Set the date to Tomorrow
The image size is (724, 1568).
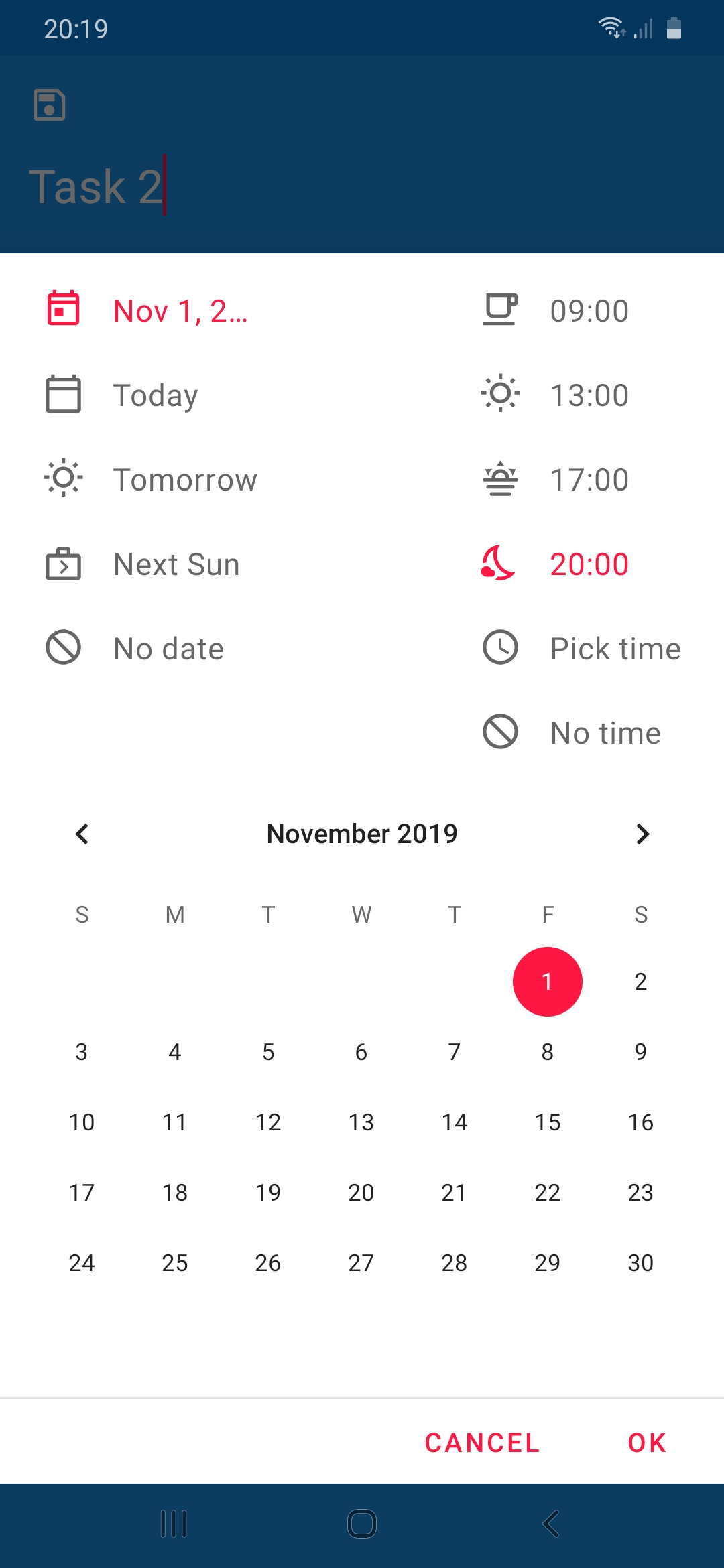click(184, 480)
